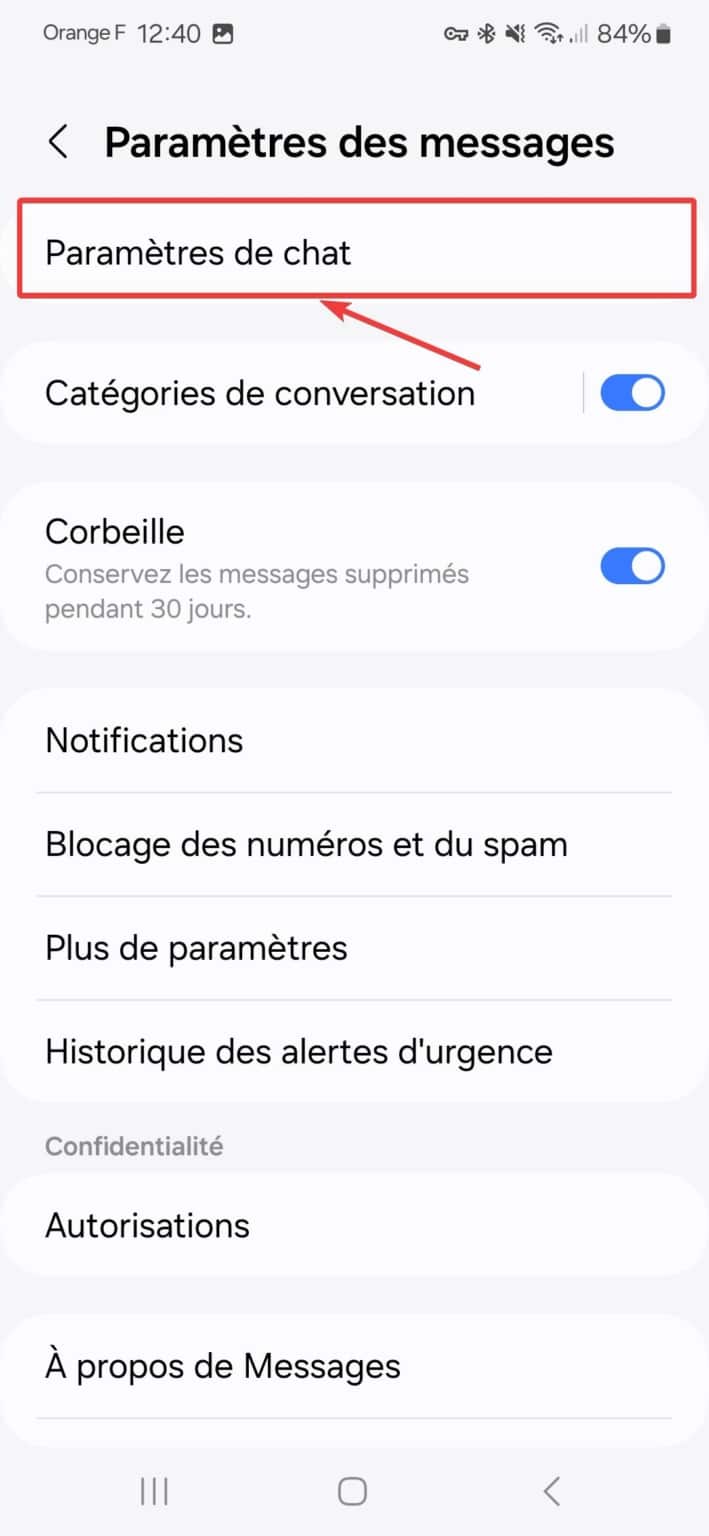Viewport: 709px width, 1536px height.
Task: View Historique des alertes d'urgence
Action: (299, 1051)
